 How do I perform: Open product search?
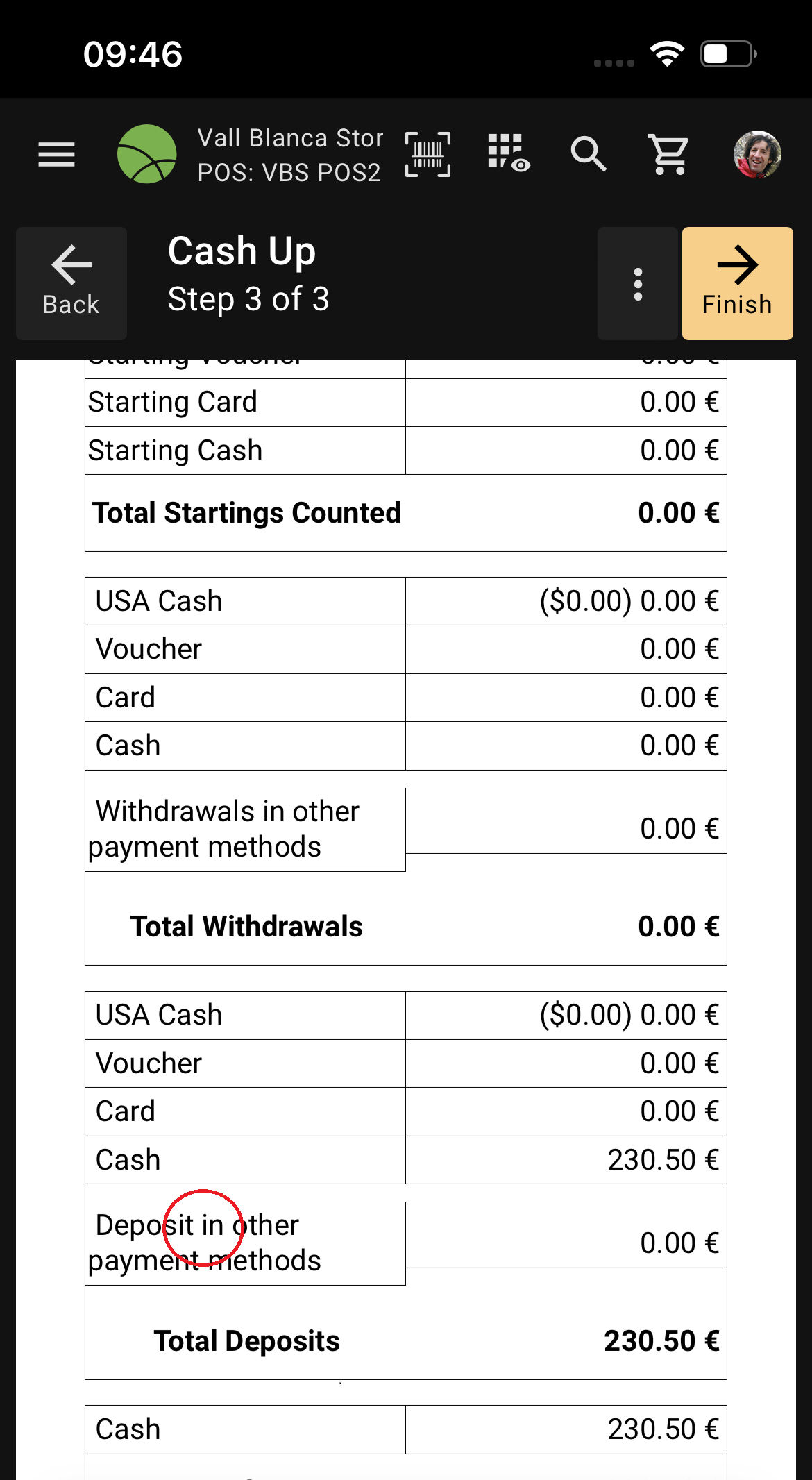[x=589, y=154]
